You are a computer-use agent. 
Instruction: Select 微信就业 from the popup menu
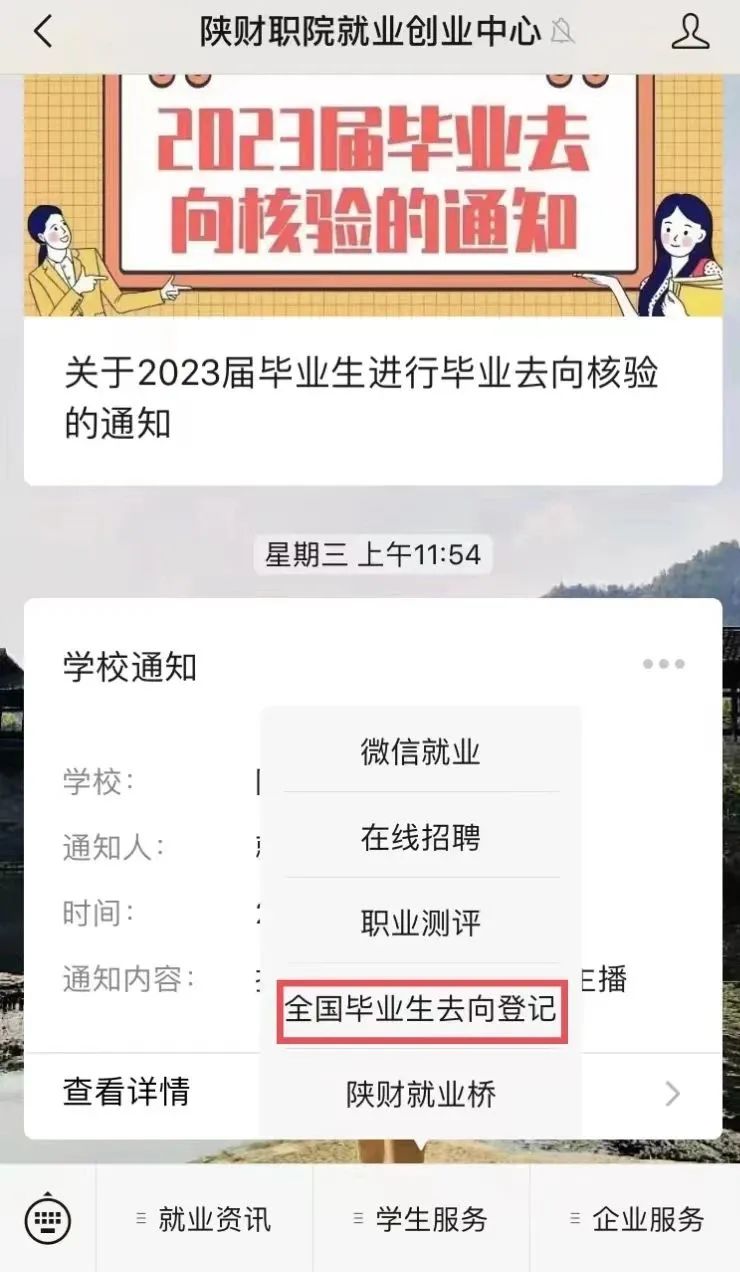tap(421, 751)
